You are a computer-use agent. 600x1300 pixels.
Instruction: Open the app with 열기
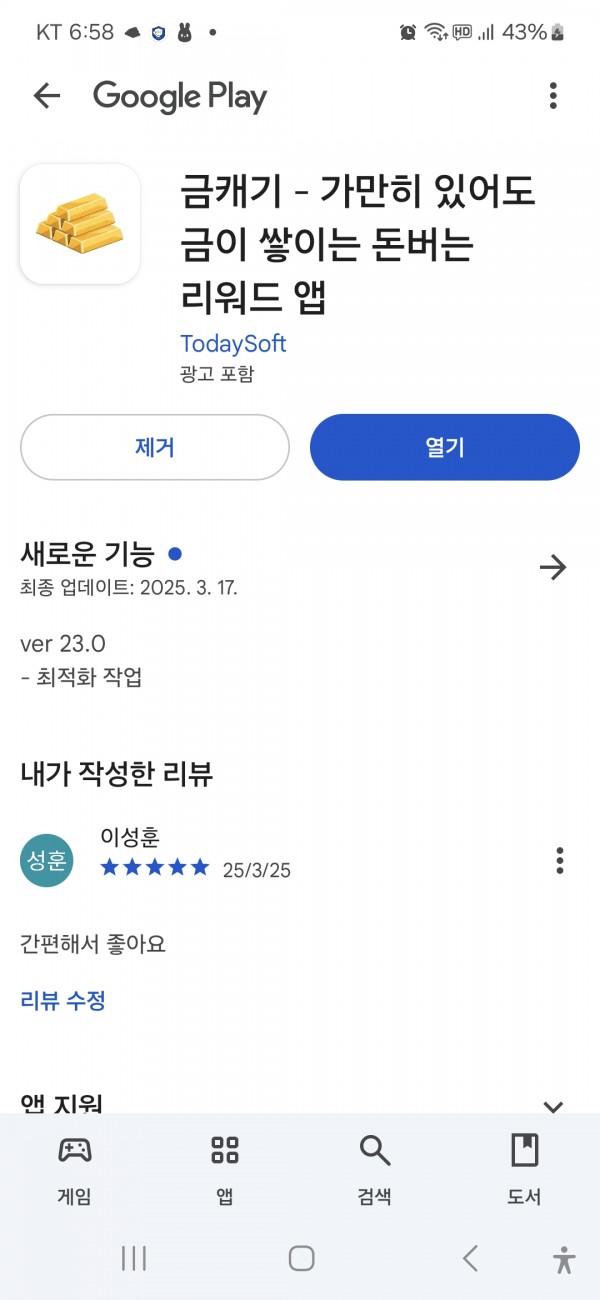click(x=445, y=447)
